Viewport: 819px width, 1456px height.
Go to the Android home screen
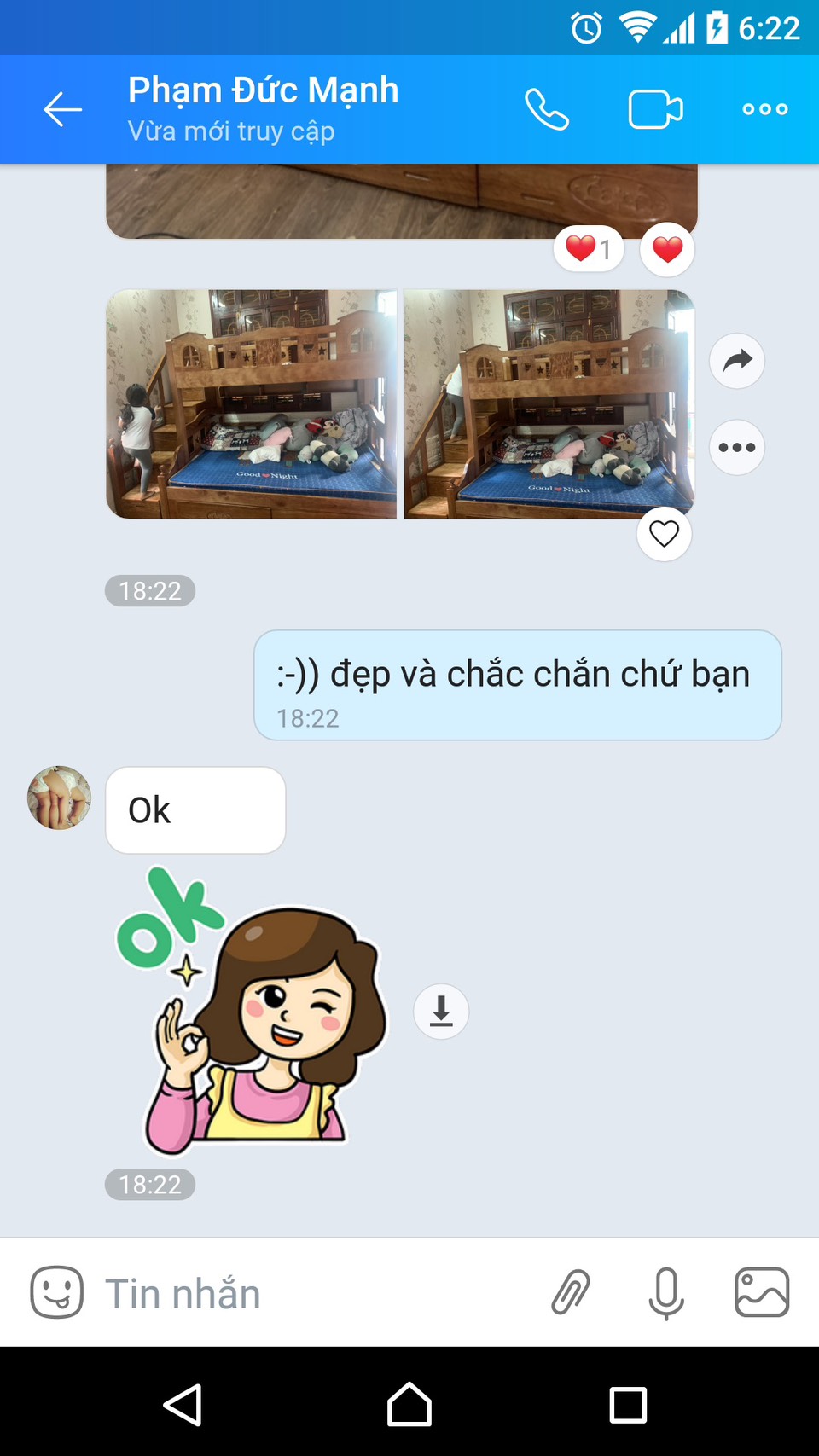[x=409, y=1405]
